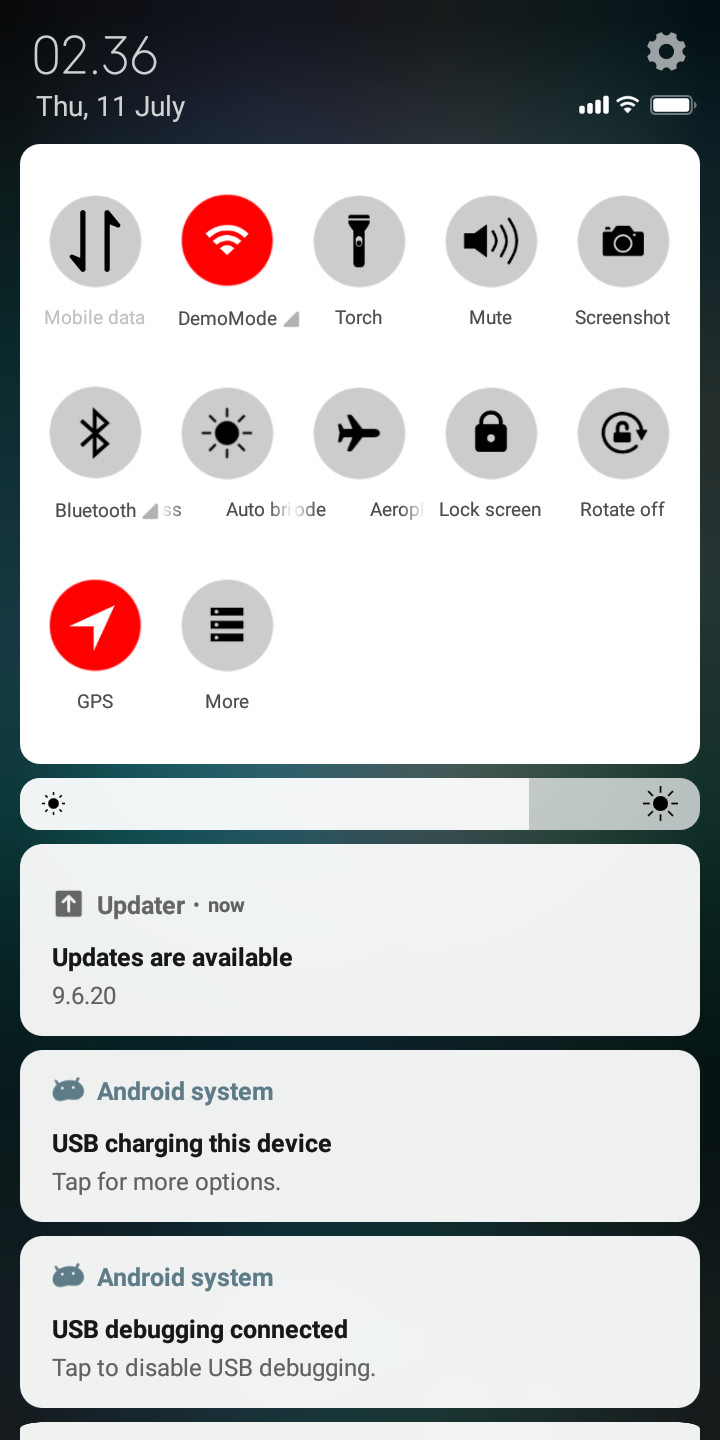
Task: Open the Updater notification for 9.6.20
Action: 360,940
